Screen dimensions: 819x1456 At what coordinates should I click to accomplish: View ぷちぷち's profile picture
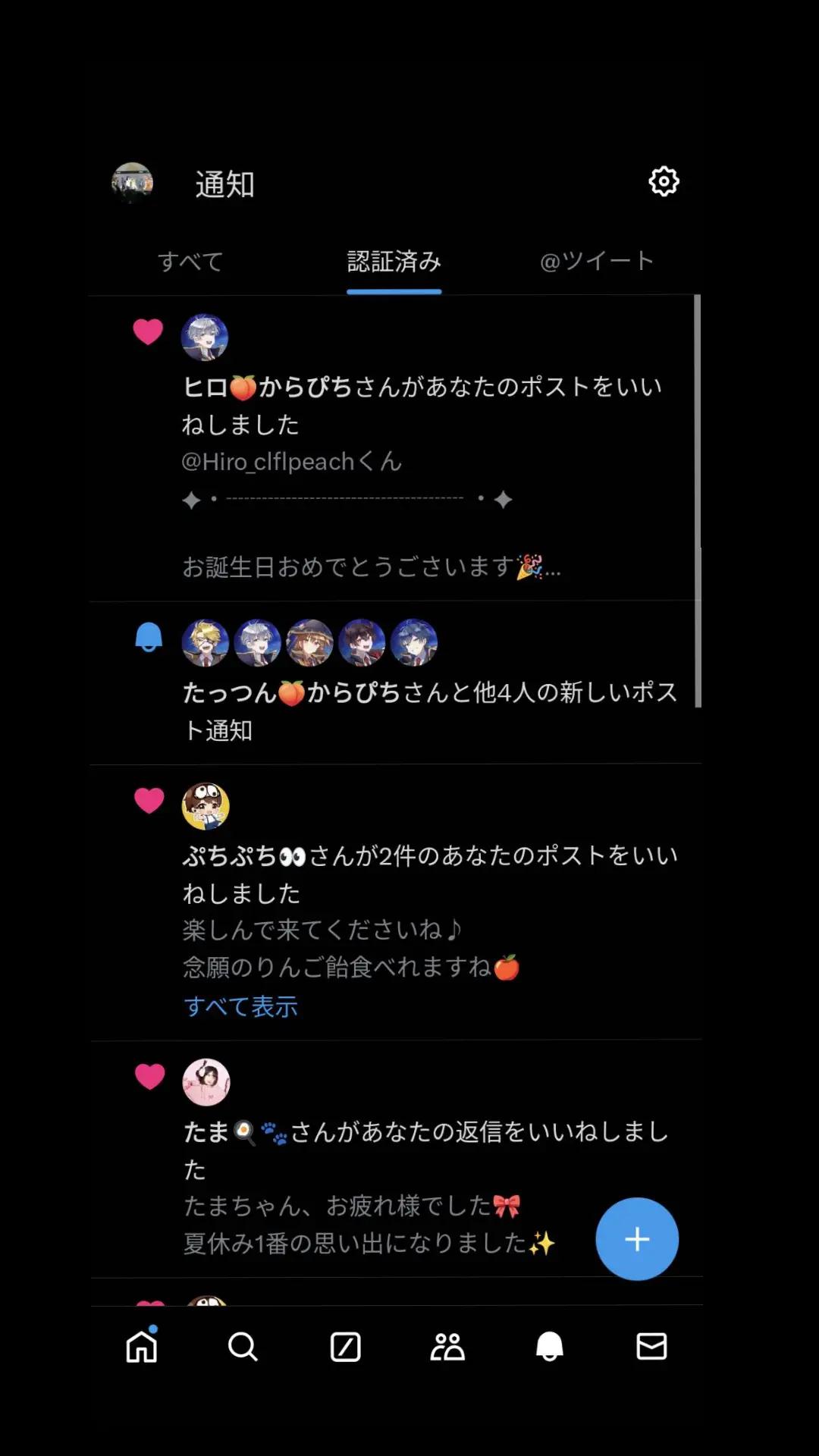pyautogui.click(x=206, y=806)
